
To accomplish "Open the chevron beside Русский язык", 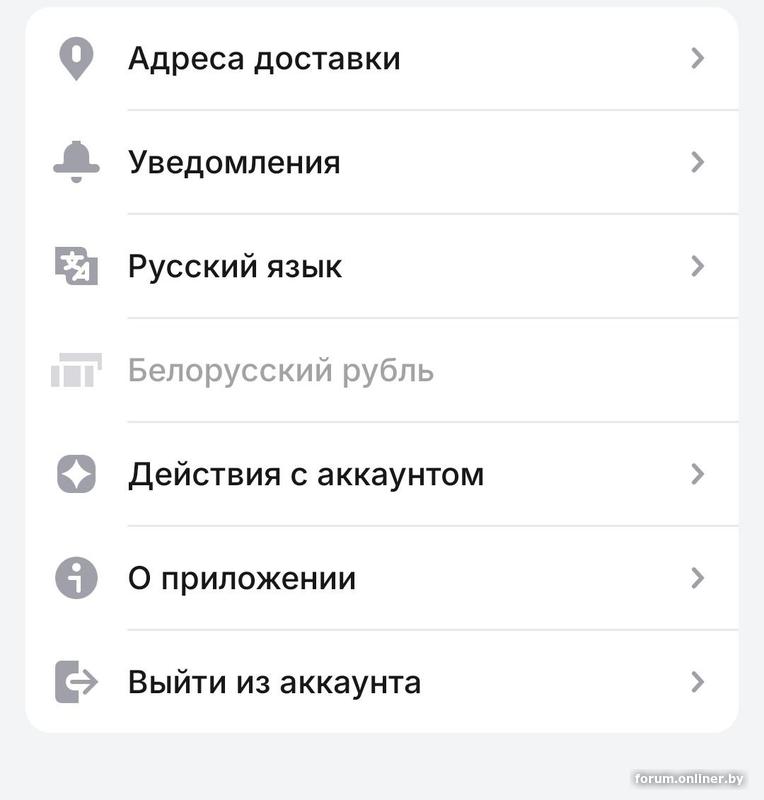I will tap(697, 266).
